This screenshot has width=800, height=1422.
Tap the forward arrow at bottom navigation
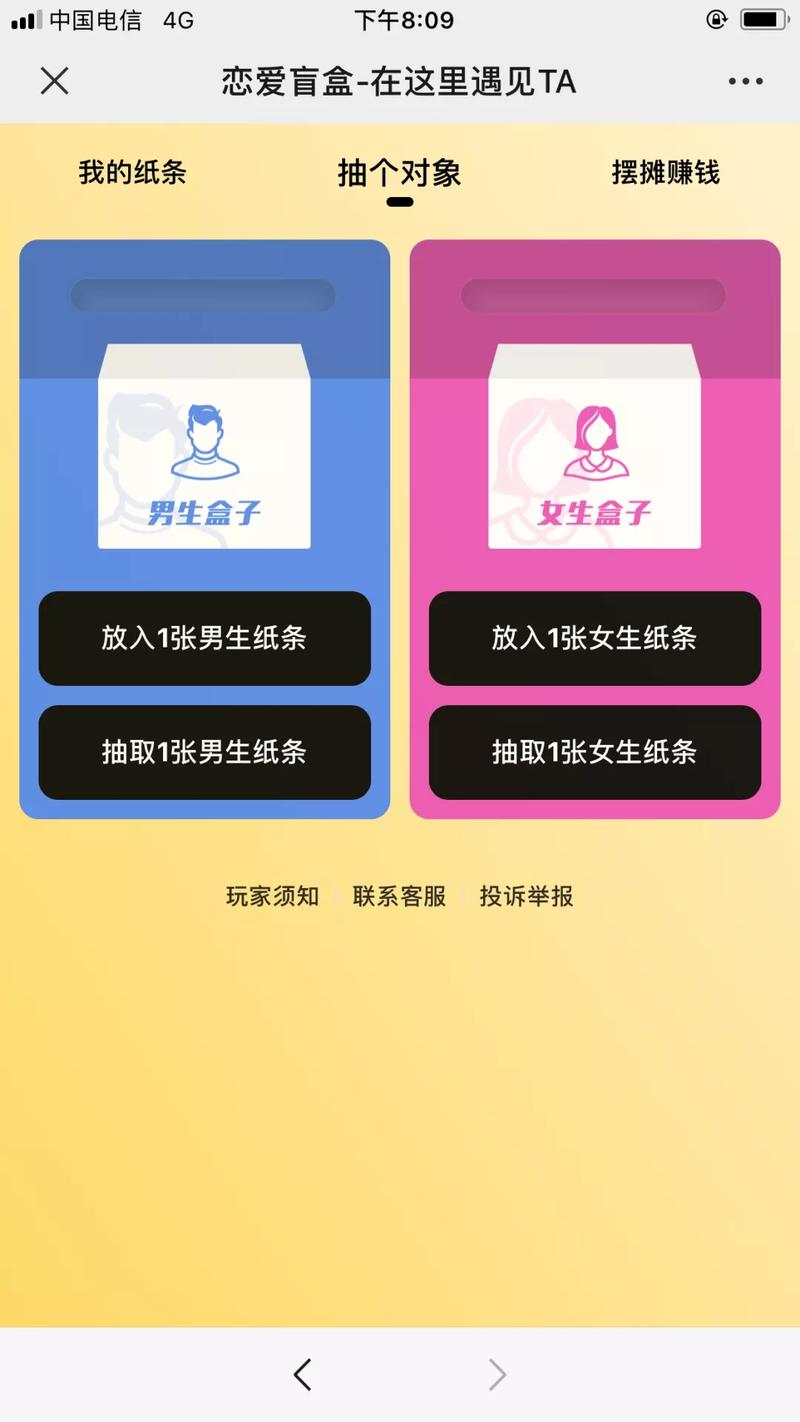click(497, 1374)
